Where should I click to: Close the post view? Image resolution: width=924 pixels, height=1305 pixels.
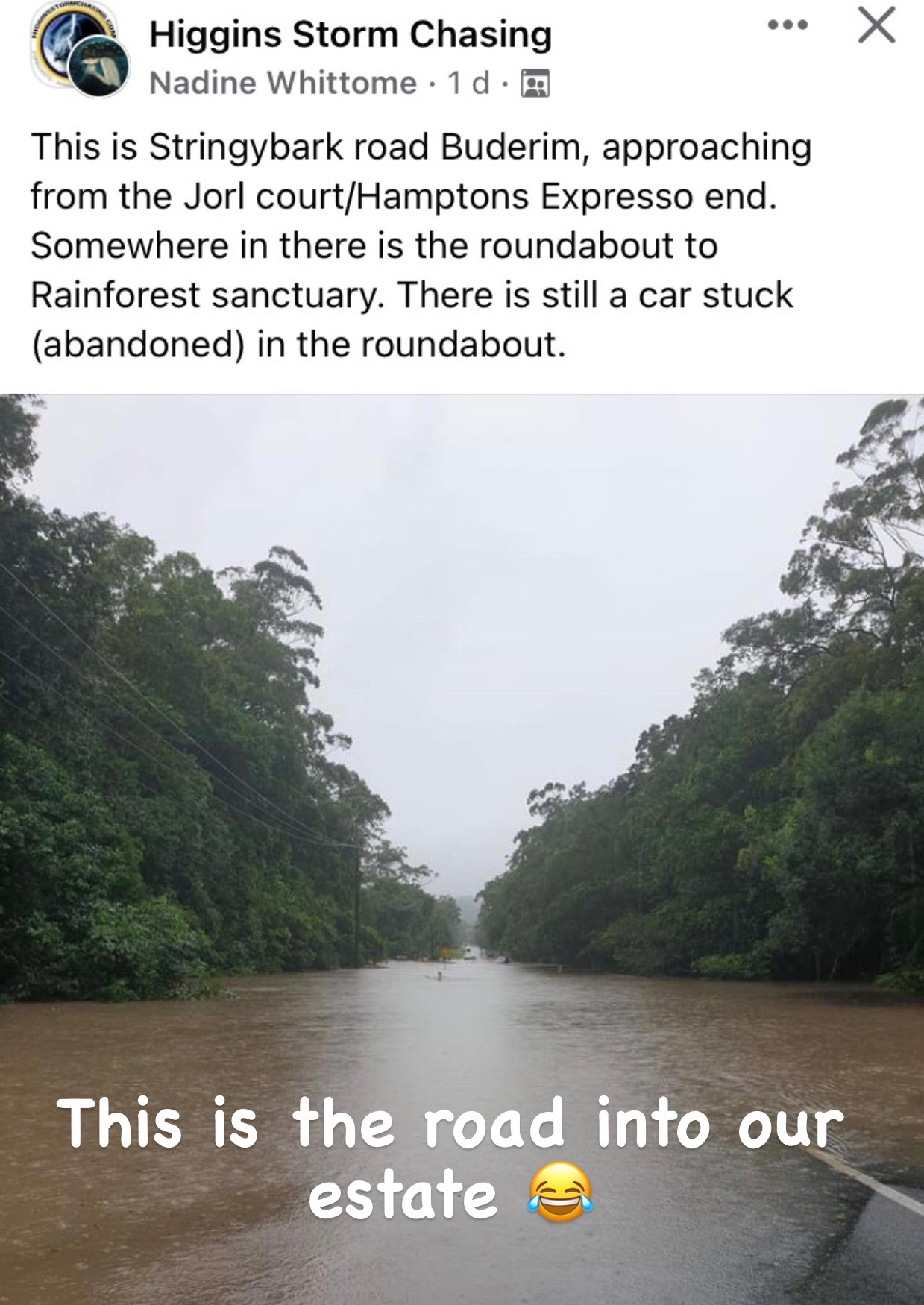(x=876, y=28)
